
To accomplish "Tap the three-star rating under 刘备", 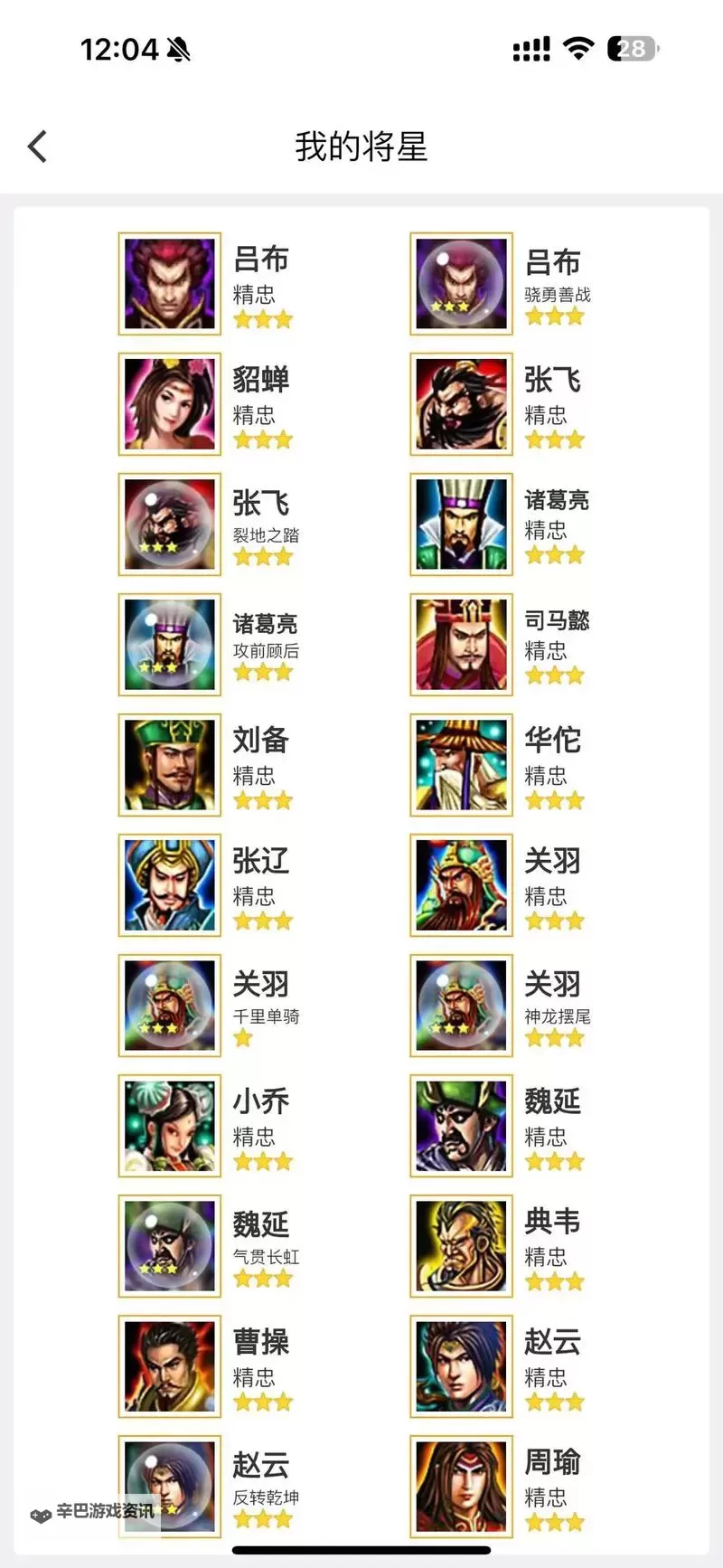I will pos(262,800).
